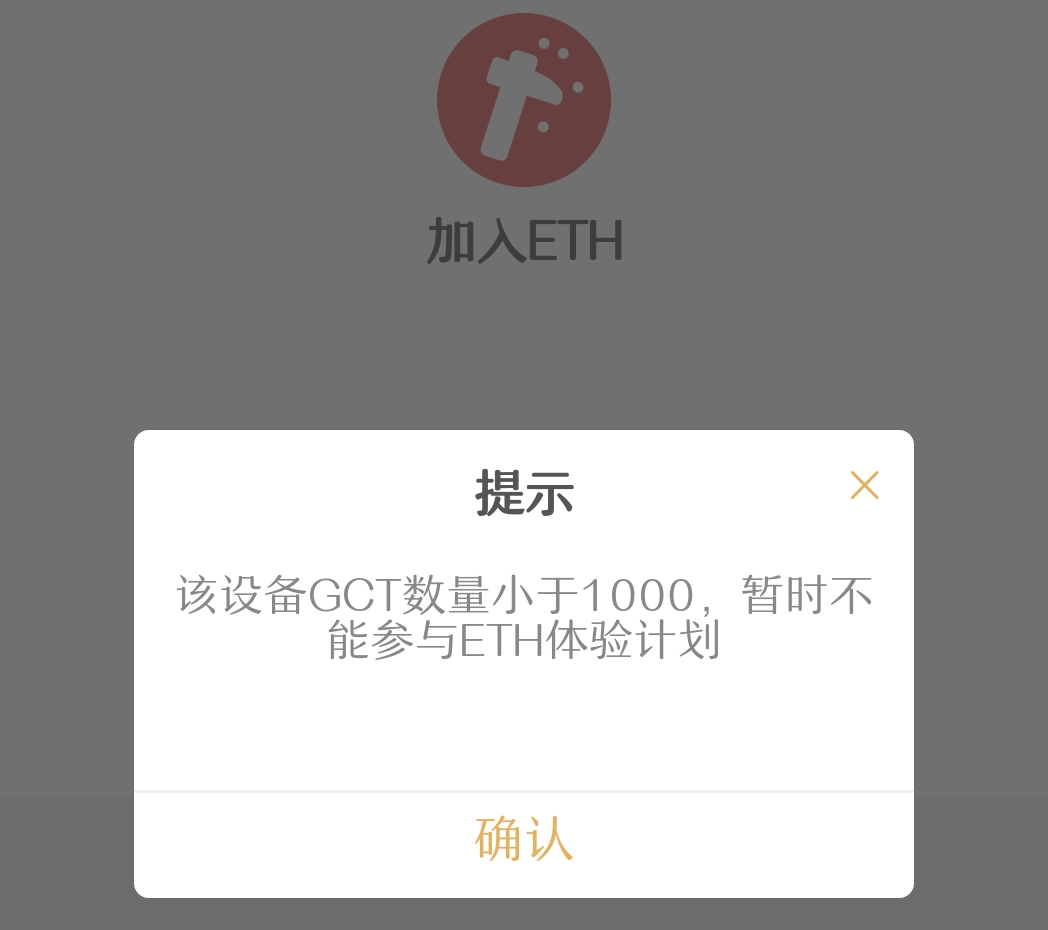The width and height of the screenshot is (1048, 930).
Task: Close the 提示 dialog
Action: coord(864,485)
